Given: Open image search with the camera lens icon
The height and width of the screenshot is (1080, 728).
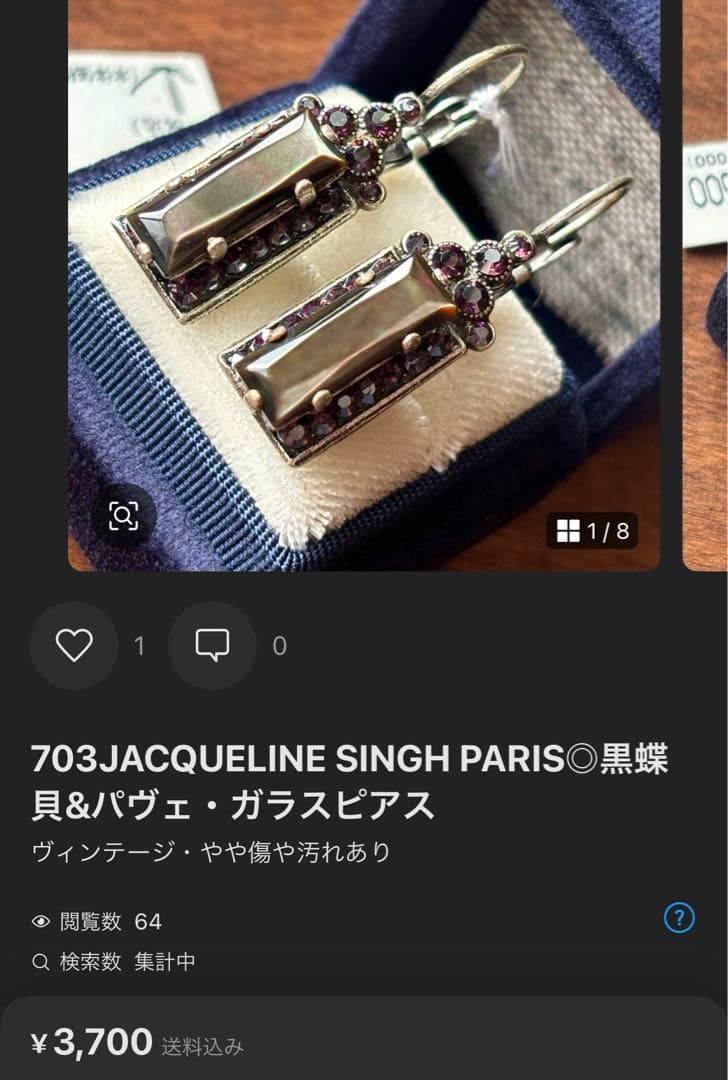Looking at the screenshot, I should 122,516.
